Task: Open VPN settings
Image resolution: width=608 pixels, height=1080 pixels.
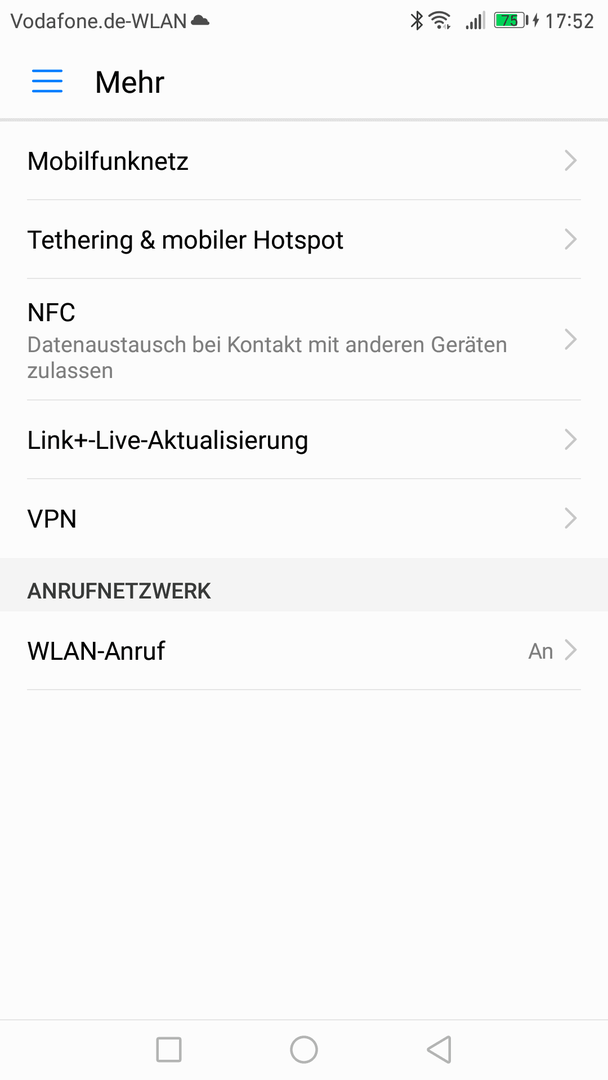Action: point(304,519)
